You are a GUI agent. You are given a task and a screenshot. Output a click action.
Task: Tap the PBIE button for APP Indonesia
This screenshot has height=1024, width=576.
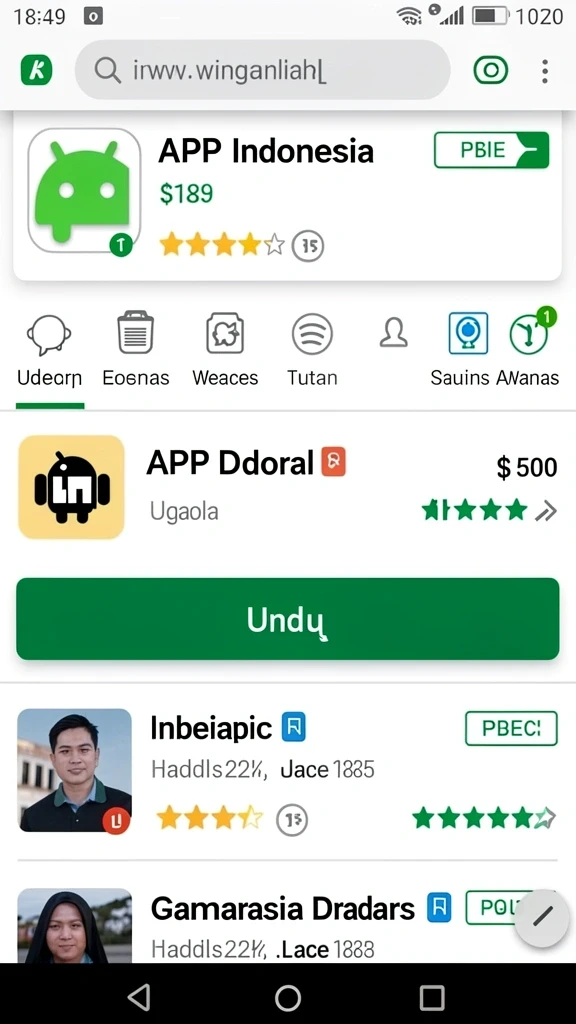[x=491, y=150]
